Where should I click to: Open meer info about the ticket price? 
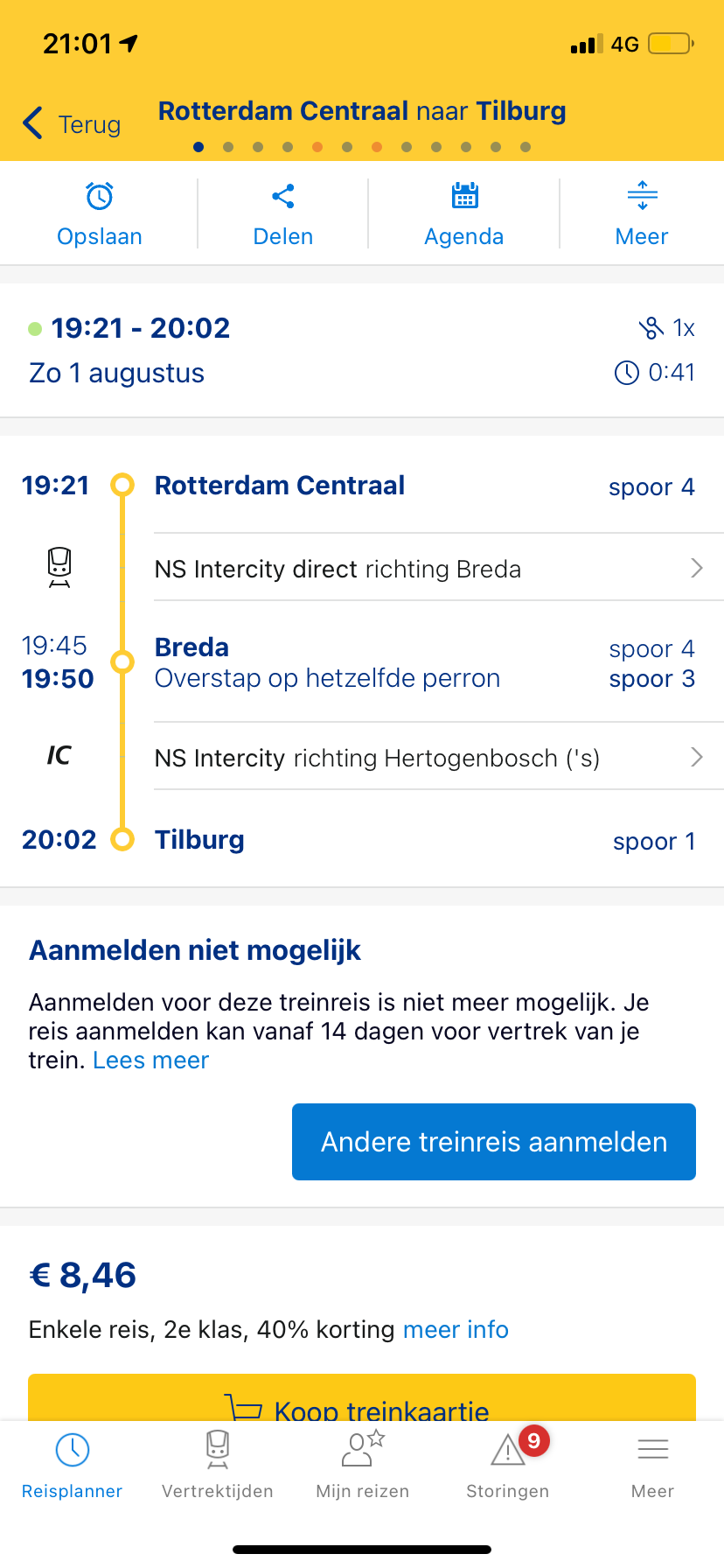point(456,1330)
